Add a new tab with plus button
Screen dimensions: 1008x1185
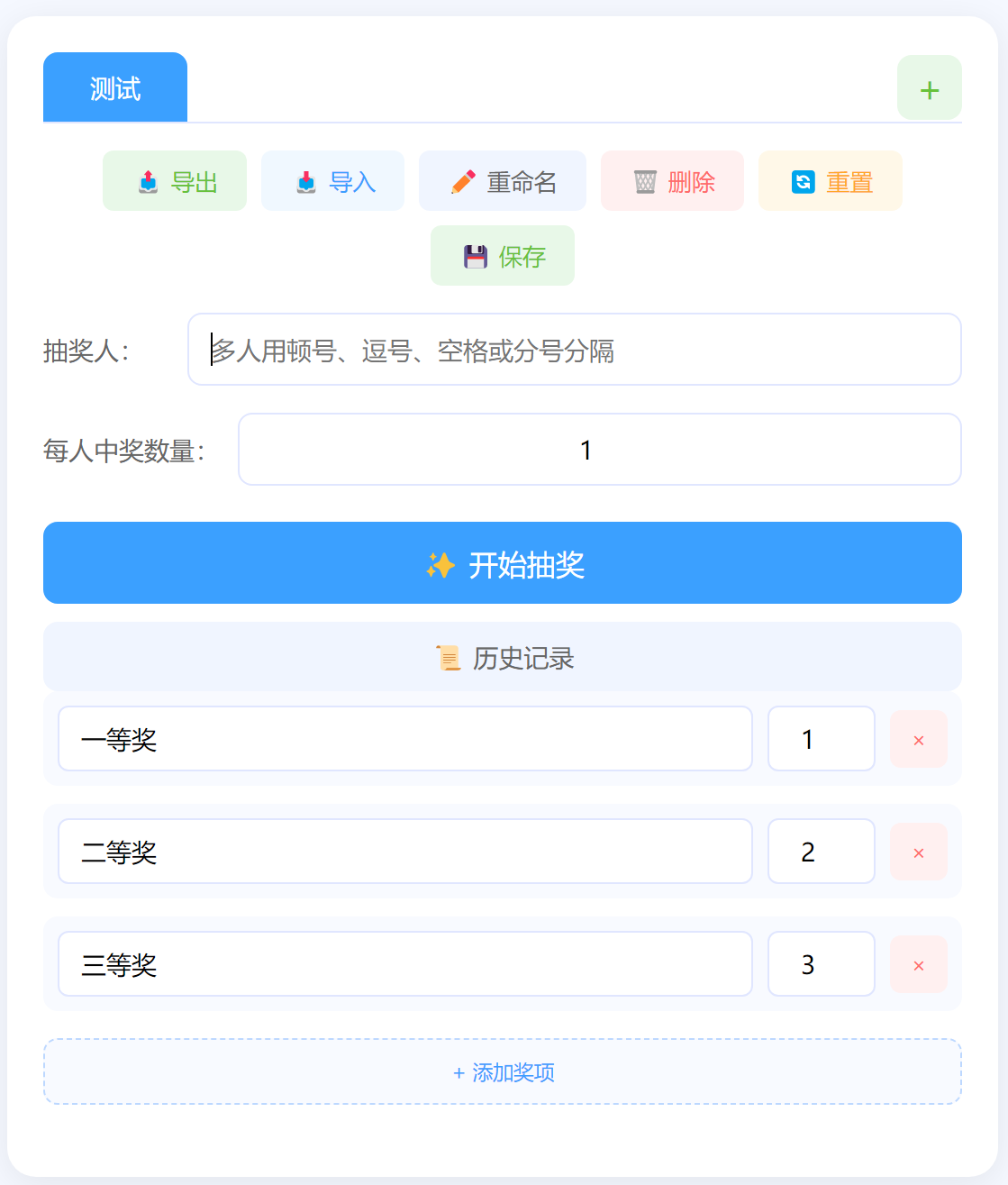(x=929, y=88)
